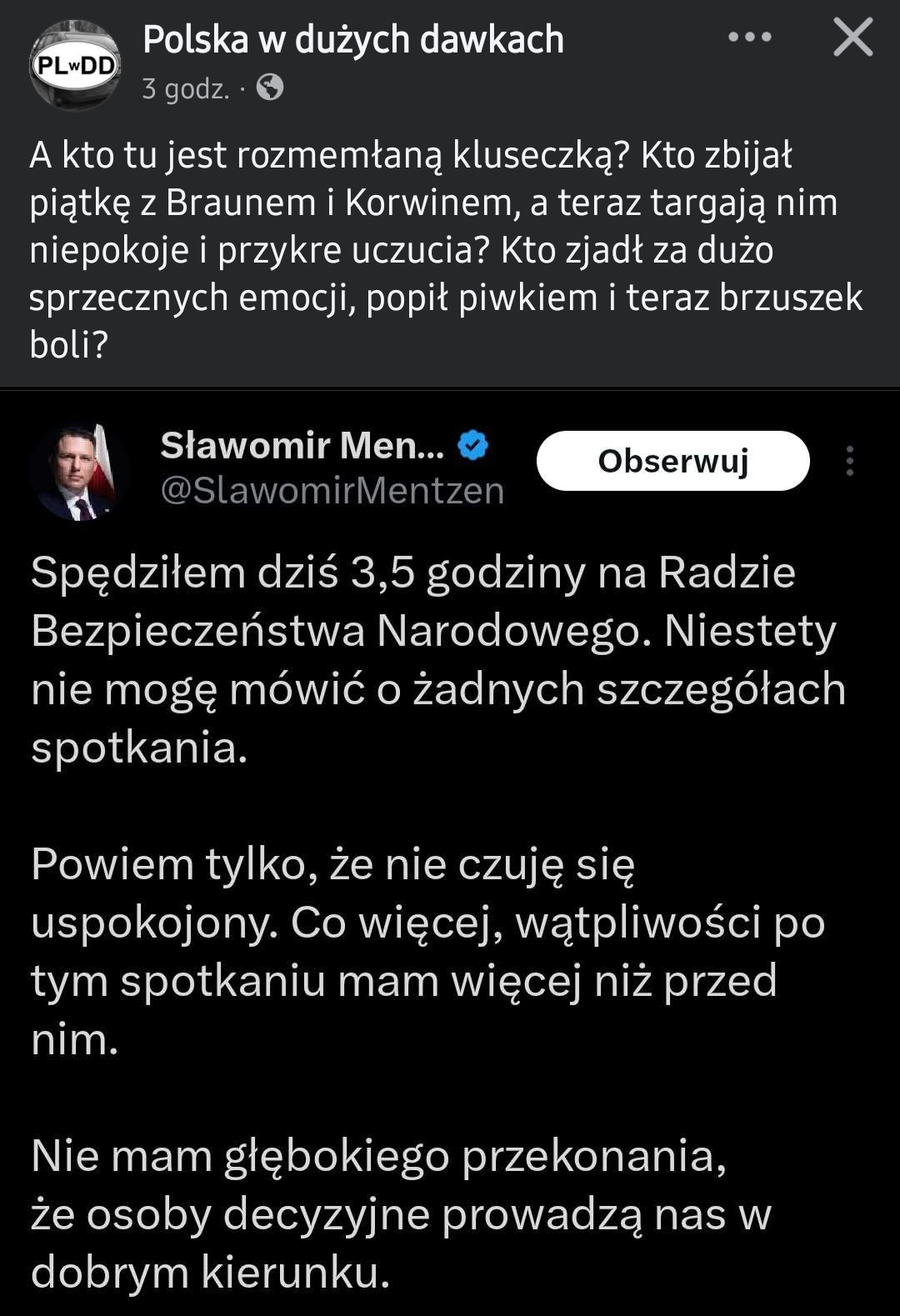900x1316 pixels.
Task: Open the Polska w dużych dawkach page
Action: 352,39
